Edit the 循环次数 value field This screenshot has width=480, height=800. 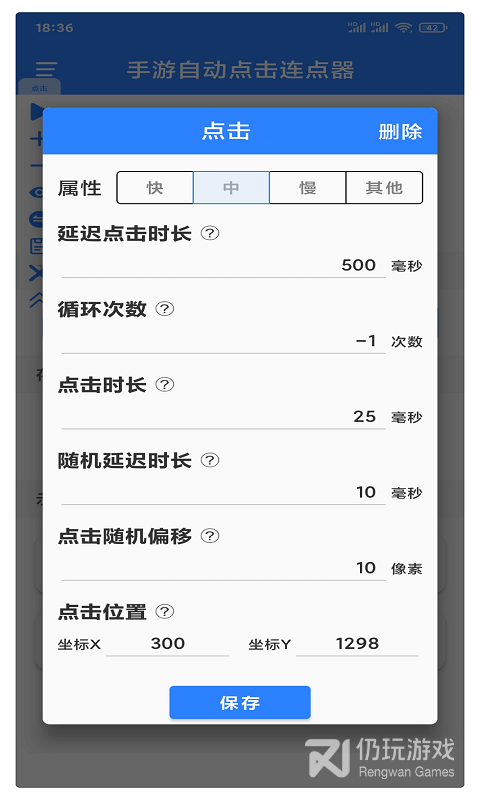coord(223,341)
